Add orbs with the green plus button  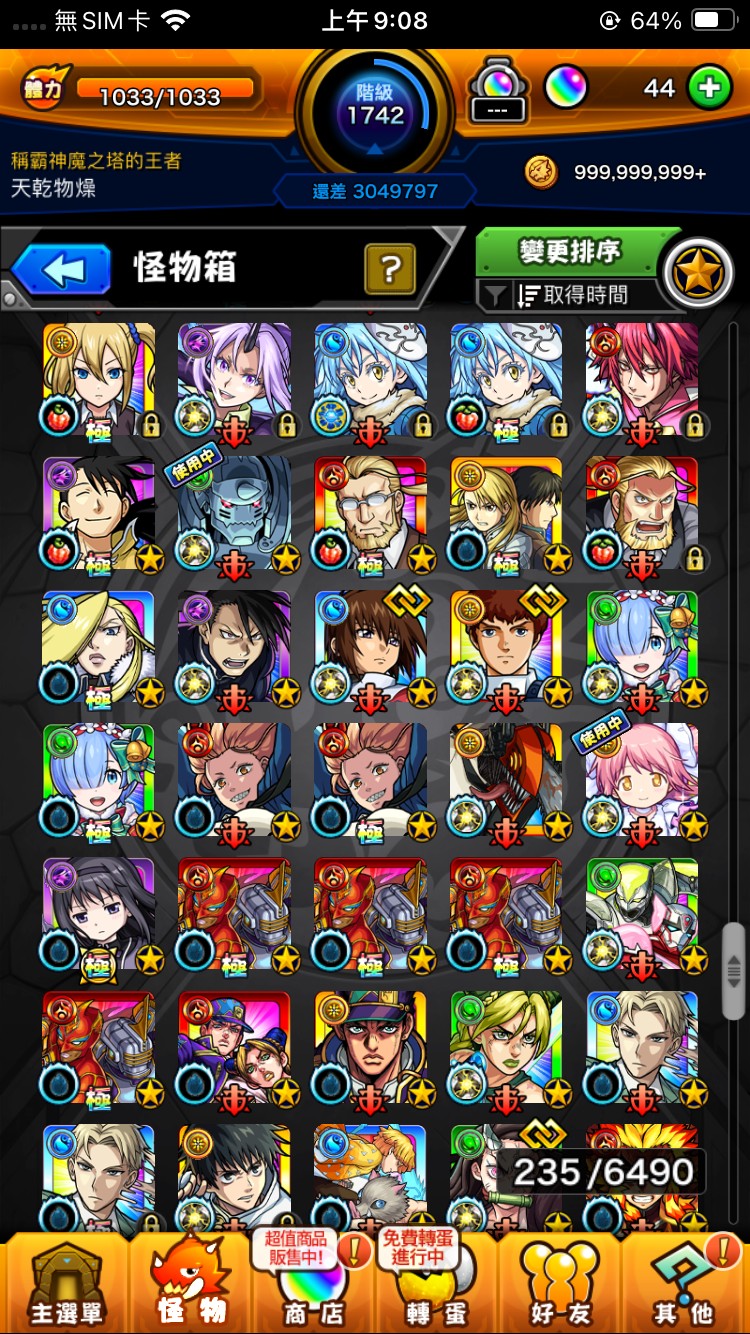coord(709,88)
